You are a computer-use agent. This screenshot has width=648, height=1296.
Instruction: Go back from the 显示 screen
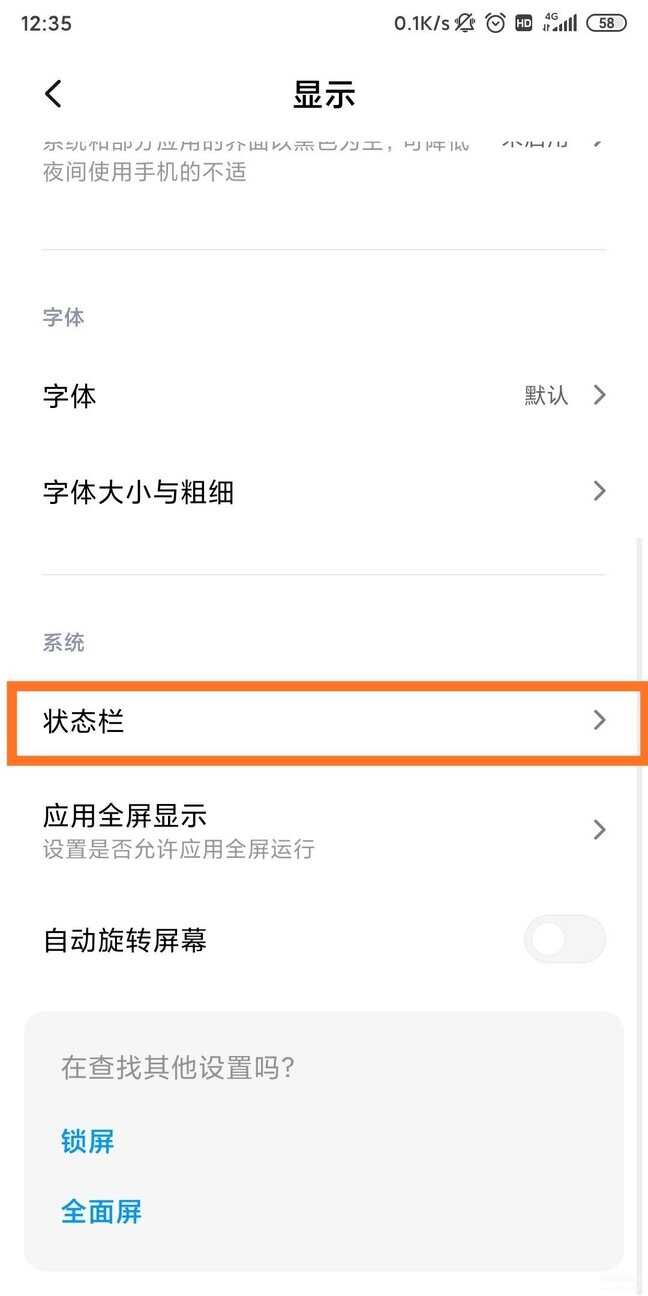(54, 94)
